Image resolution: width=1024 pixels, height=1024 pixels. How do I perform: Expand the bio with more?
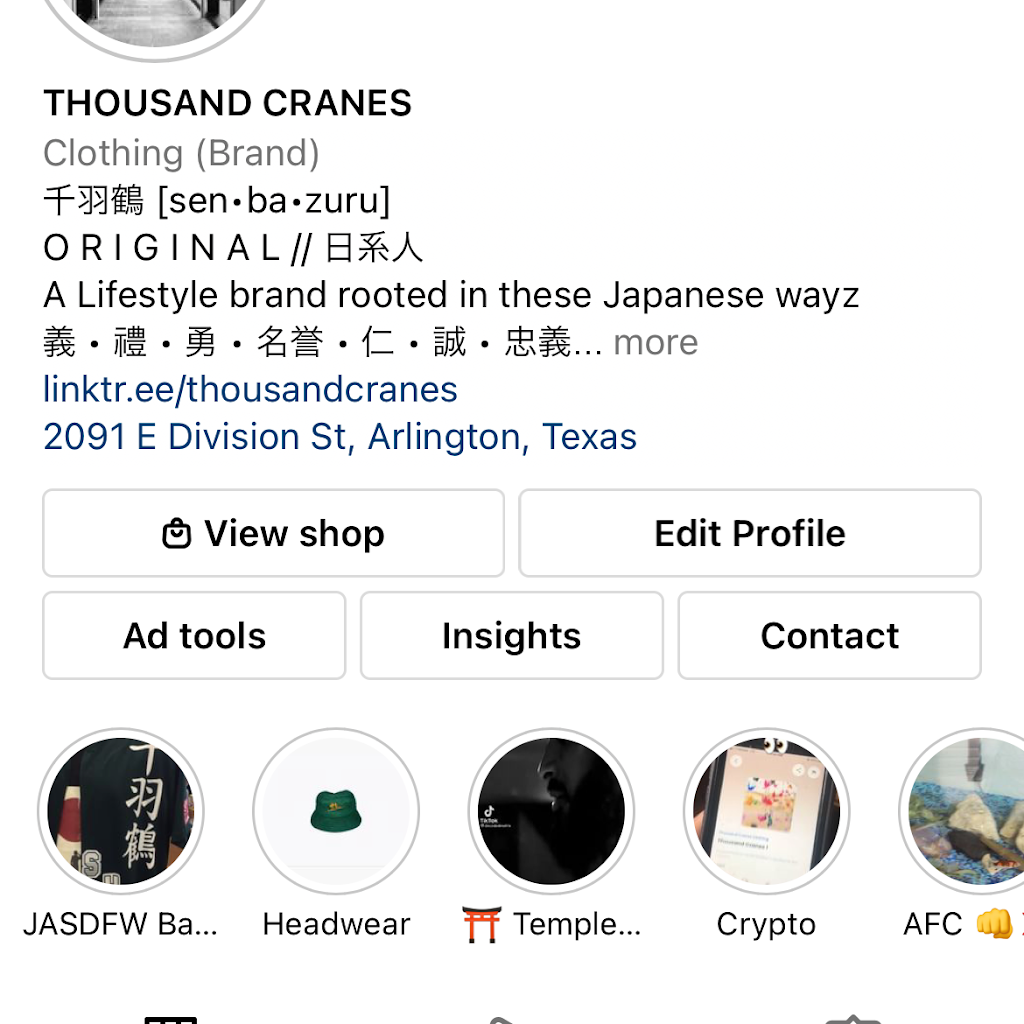point(655,343)
